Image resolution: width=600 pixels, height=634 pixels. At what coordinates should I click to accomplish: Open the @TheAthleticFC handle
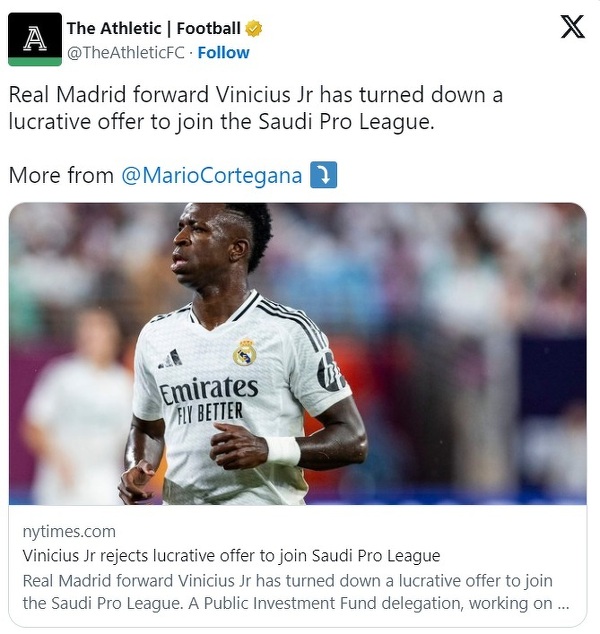127,52
